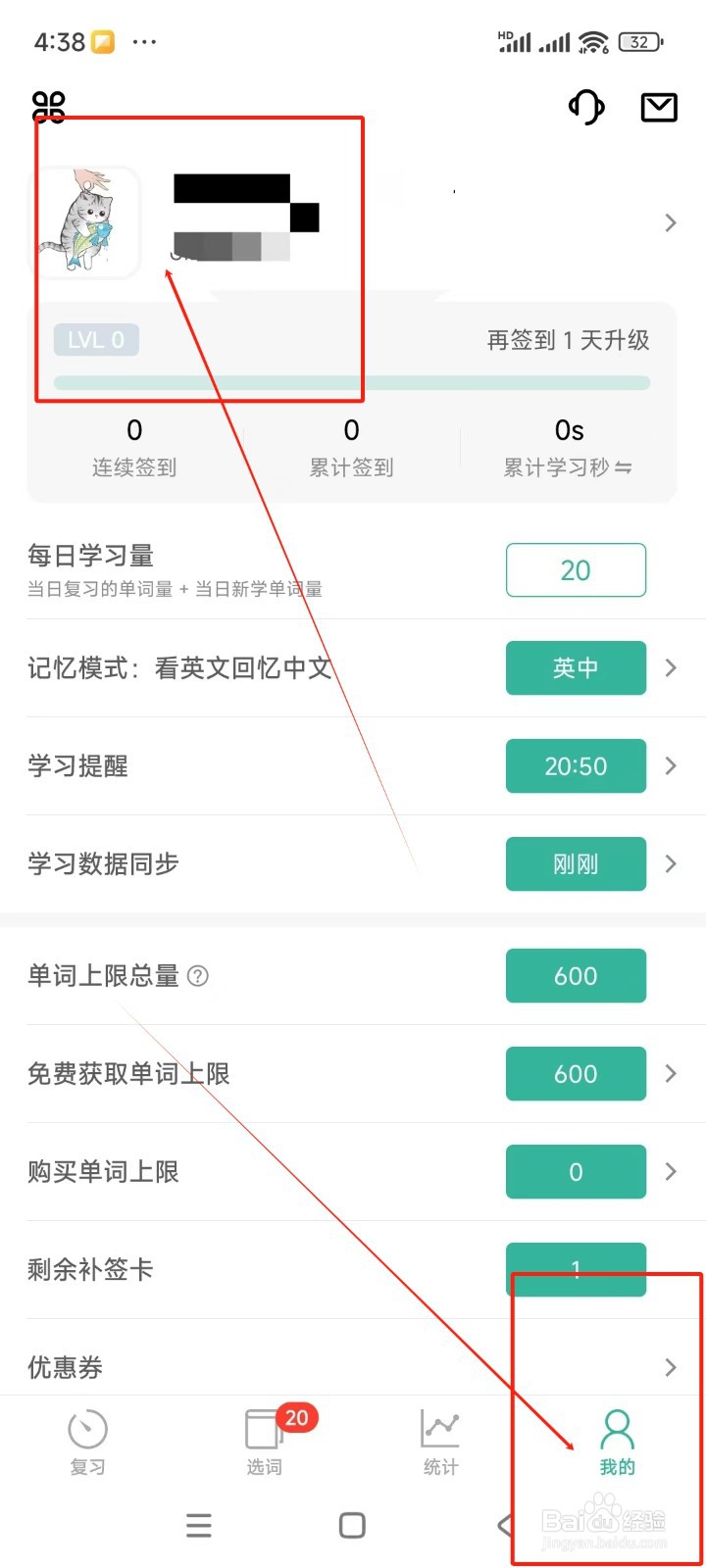Viewport: 706px width, 1568px height.
Task: Tap 剩余补签卡 remaining sign-up card
Action: (576, 1269)
